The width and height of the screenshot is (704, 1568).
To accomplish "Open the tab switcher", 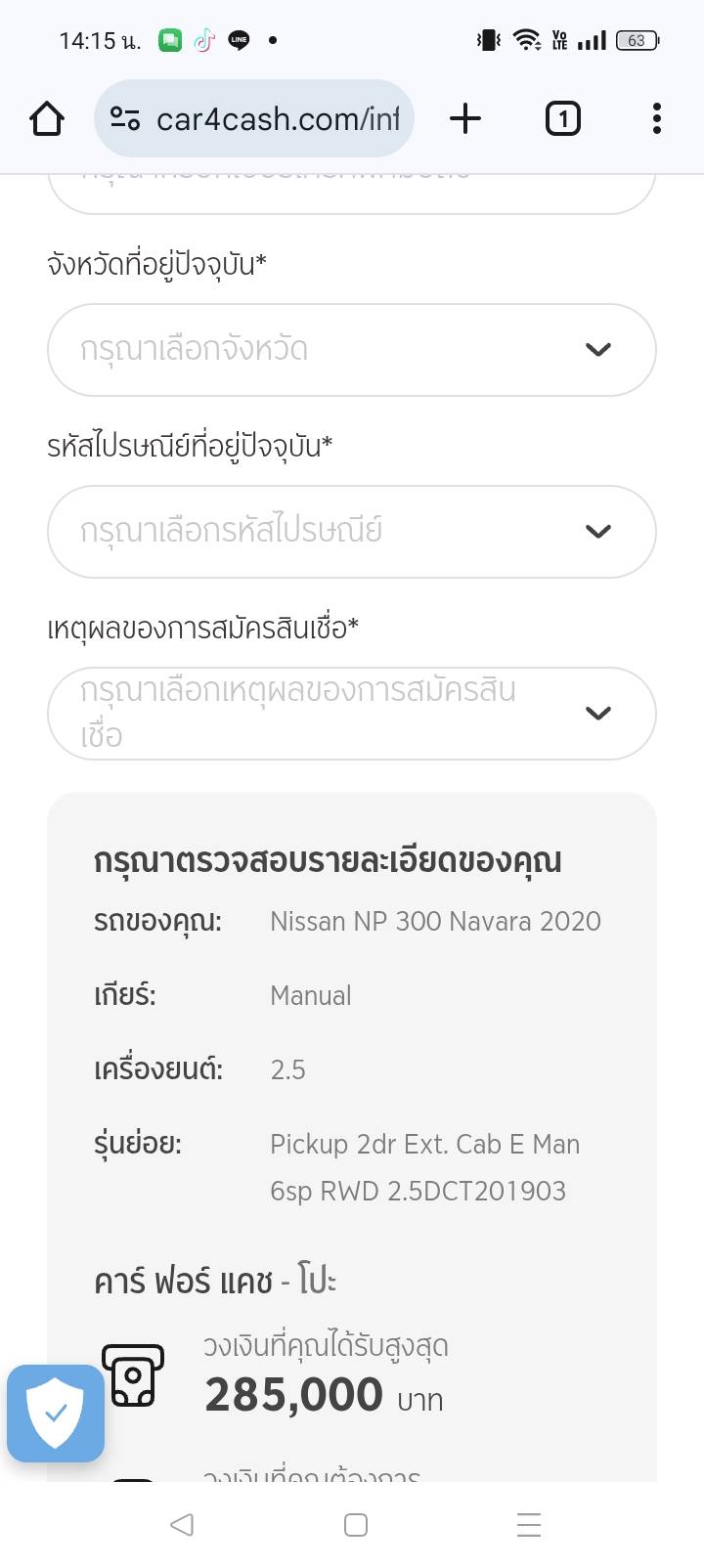I will pos(562,119).
